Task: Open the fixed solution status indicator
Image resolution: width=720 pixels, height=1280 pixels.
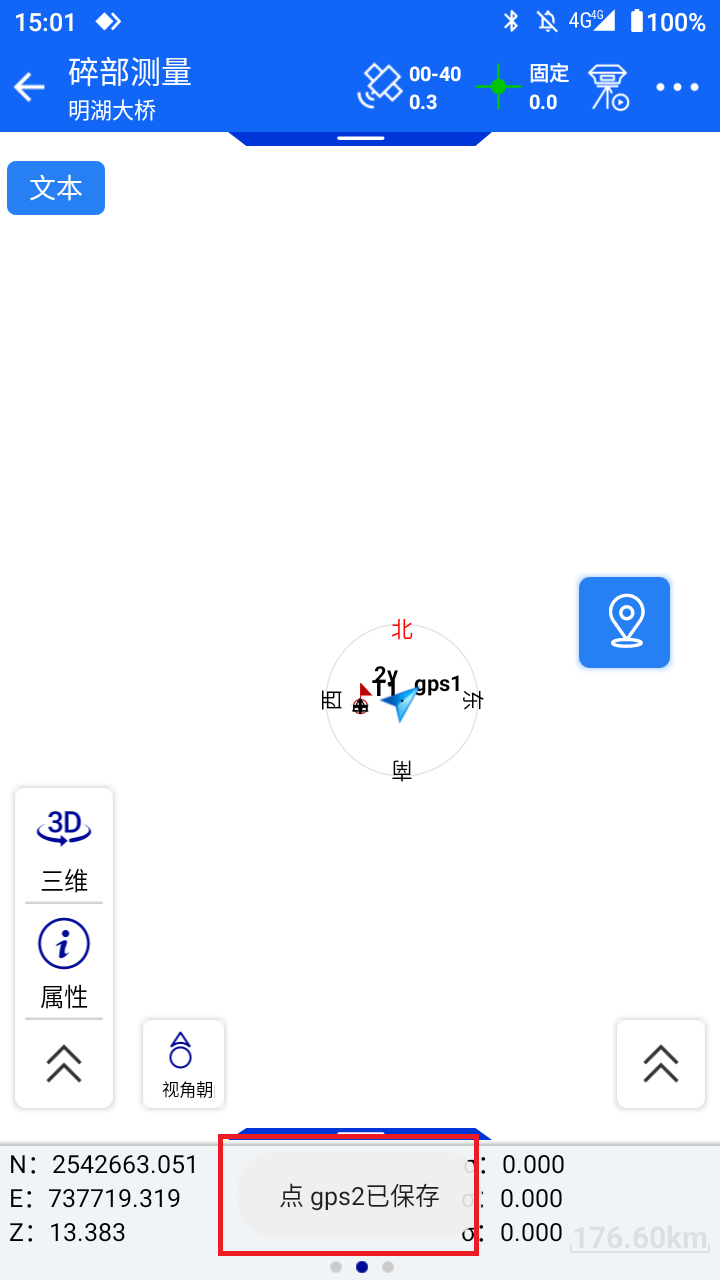Action: coord(523,87)
